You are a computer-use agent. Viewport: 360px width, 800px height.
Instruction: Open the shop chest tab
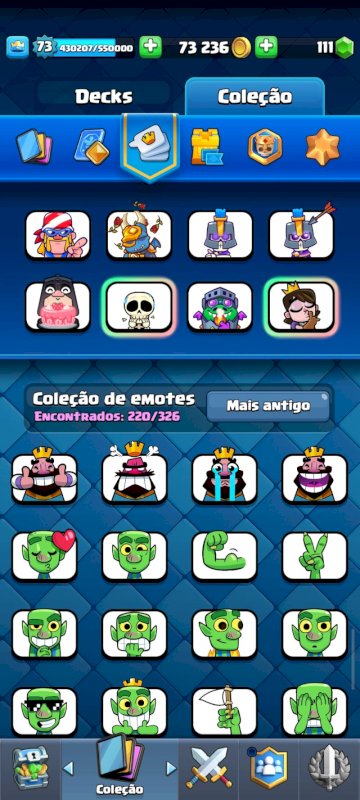pyautogui.click(x=31, y=769)
